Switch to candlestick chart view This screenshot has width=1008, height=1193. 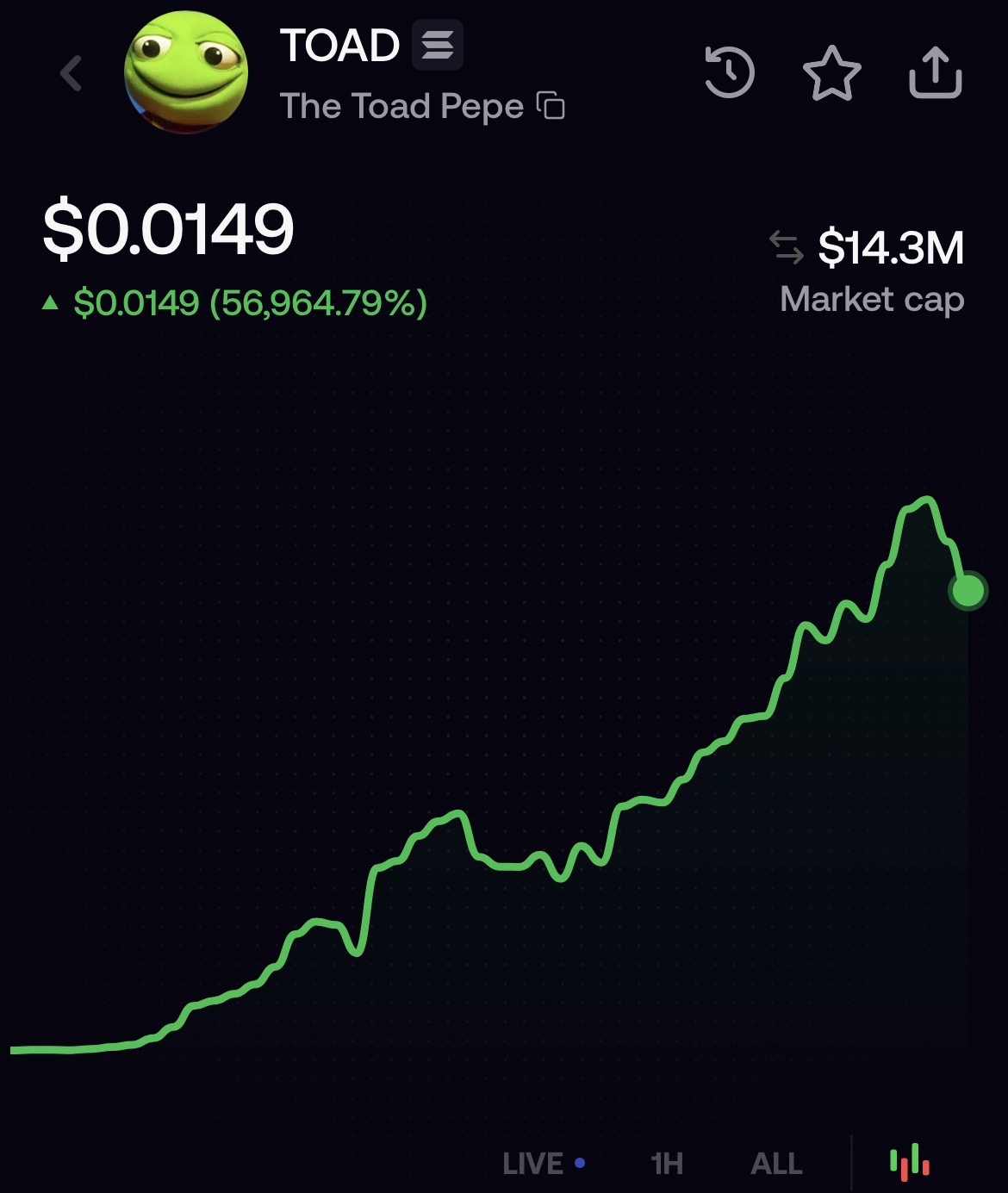pos(910,1162)
